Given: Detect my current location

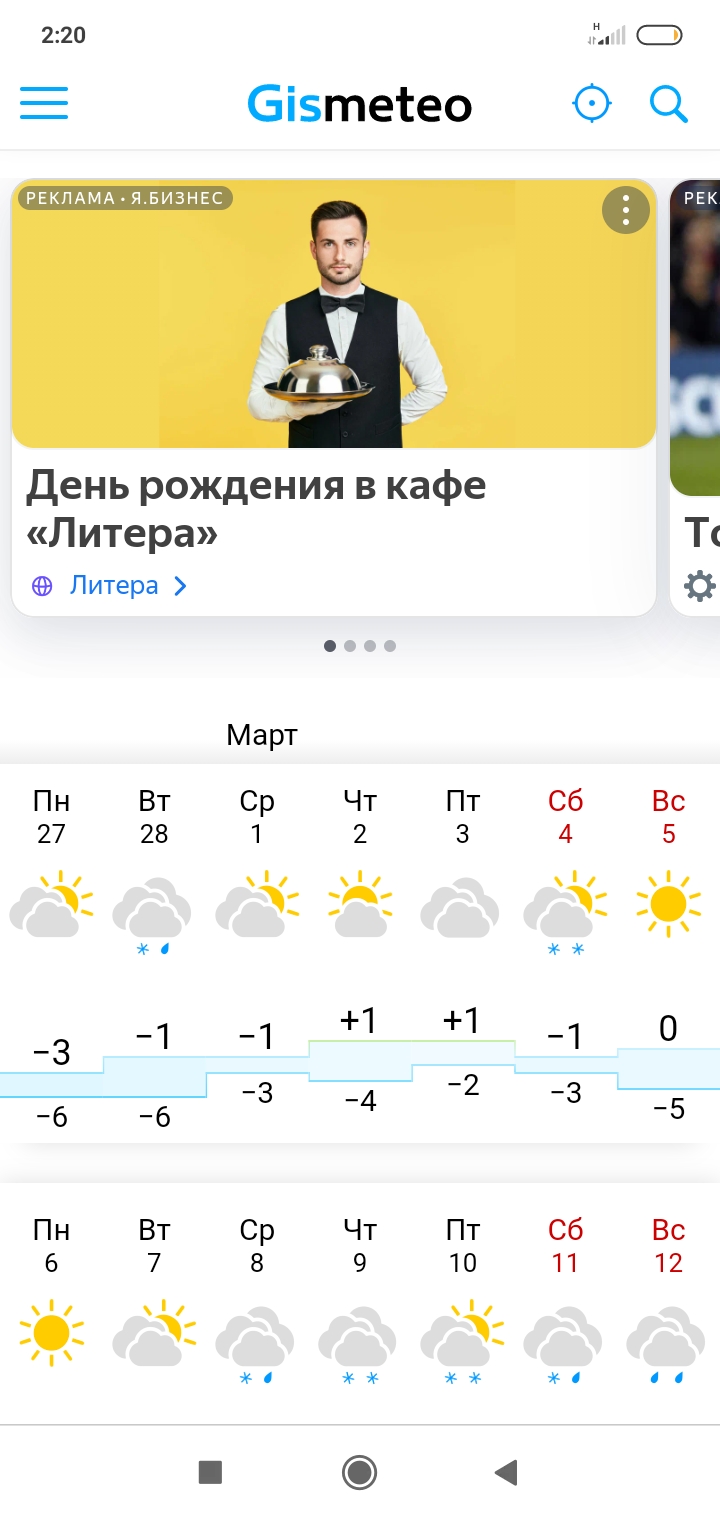Looking at the screenshot, I should click(591, 103).
